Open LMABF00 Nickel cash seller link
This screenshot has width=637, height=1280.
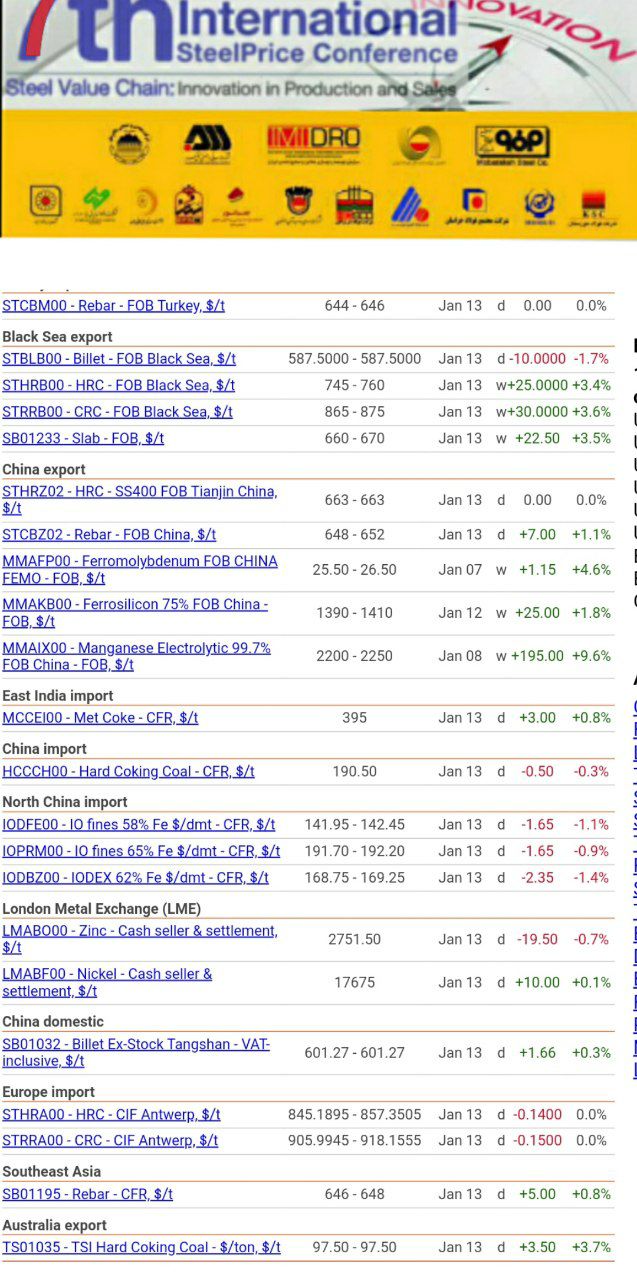point(107,982)
